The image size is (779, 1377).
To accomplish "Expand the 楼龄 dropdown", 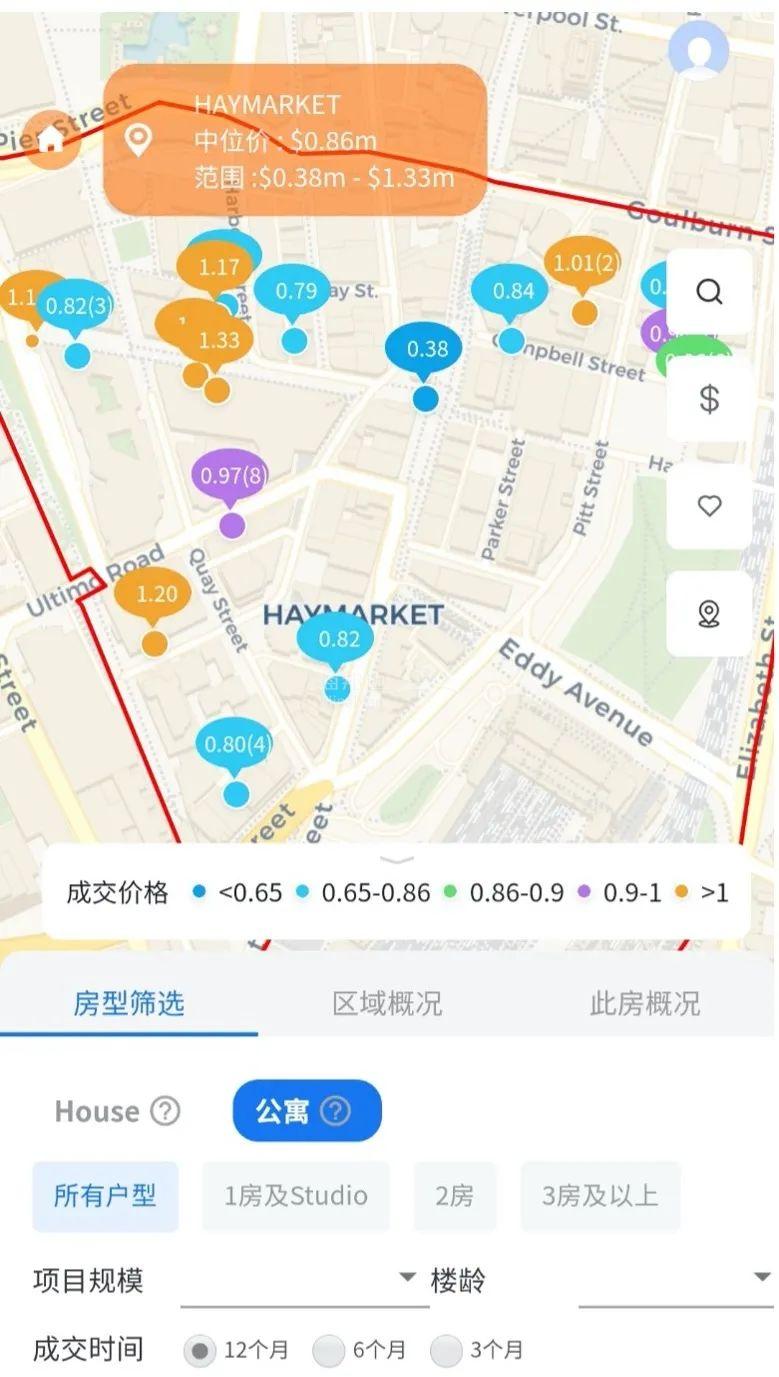I will [x=761, y=1278].
